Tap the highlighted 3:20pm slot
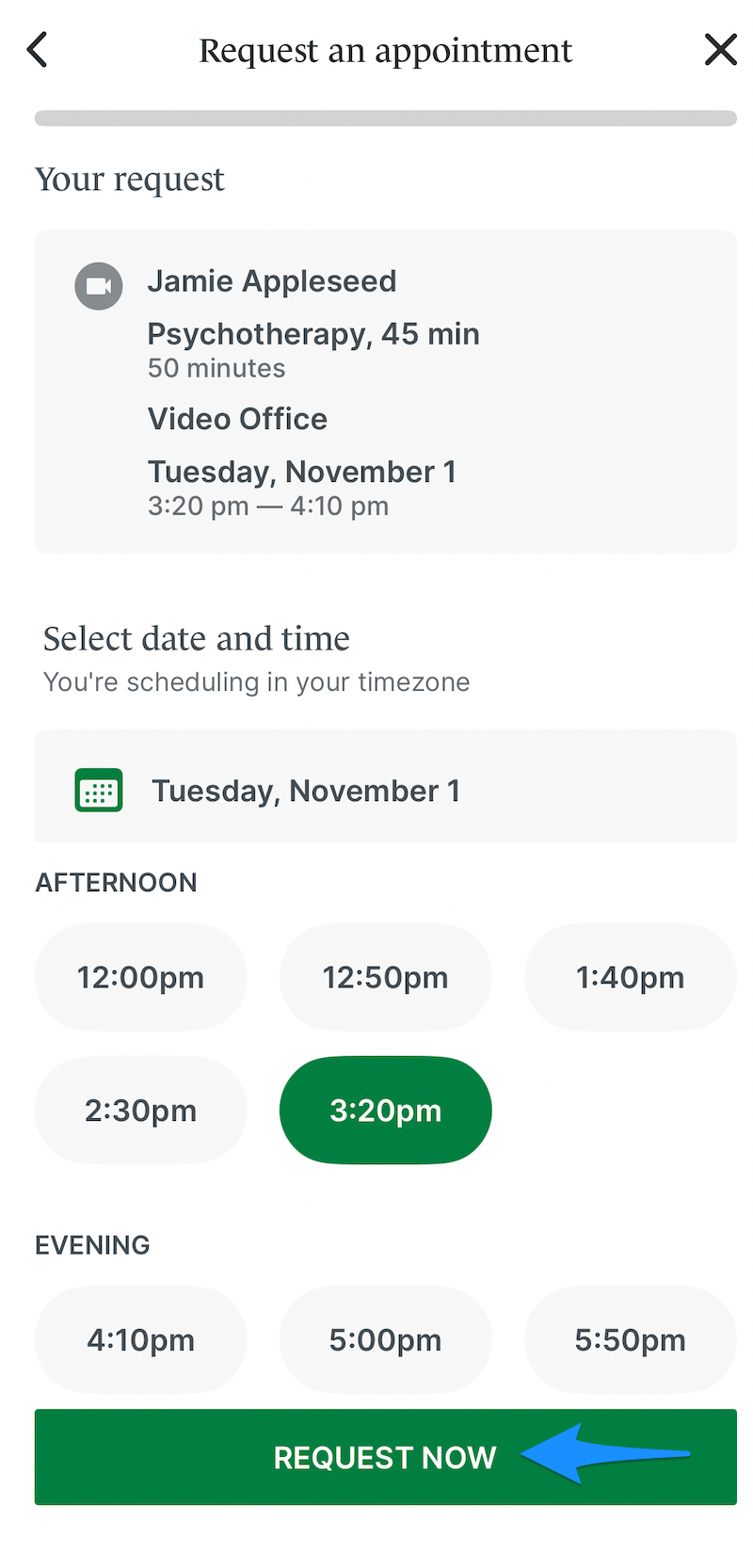 coord(385,1110)
